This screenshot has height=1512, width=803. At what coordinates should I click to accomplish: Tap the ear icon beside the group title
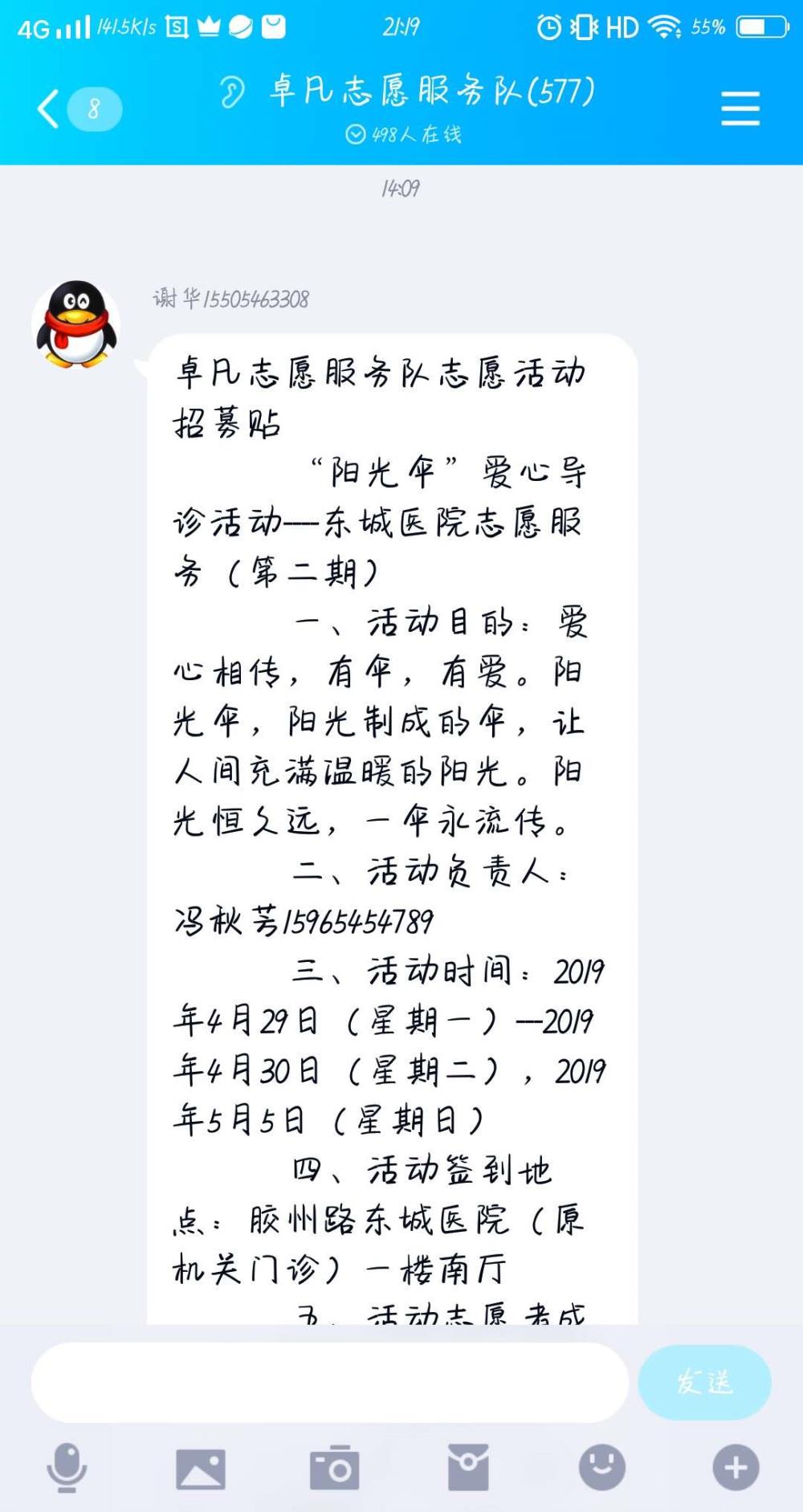pos(231,92)
